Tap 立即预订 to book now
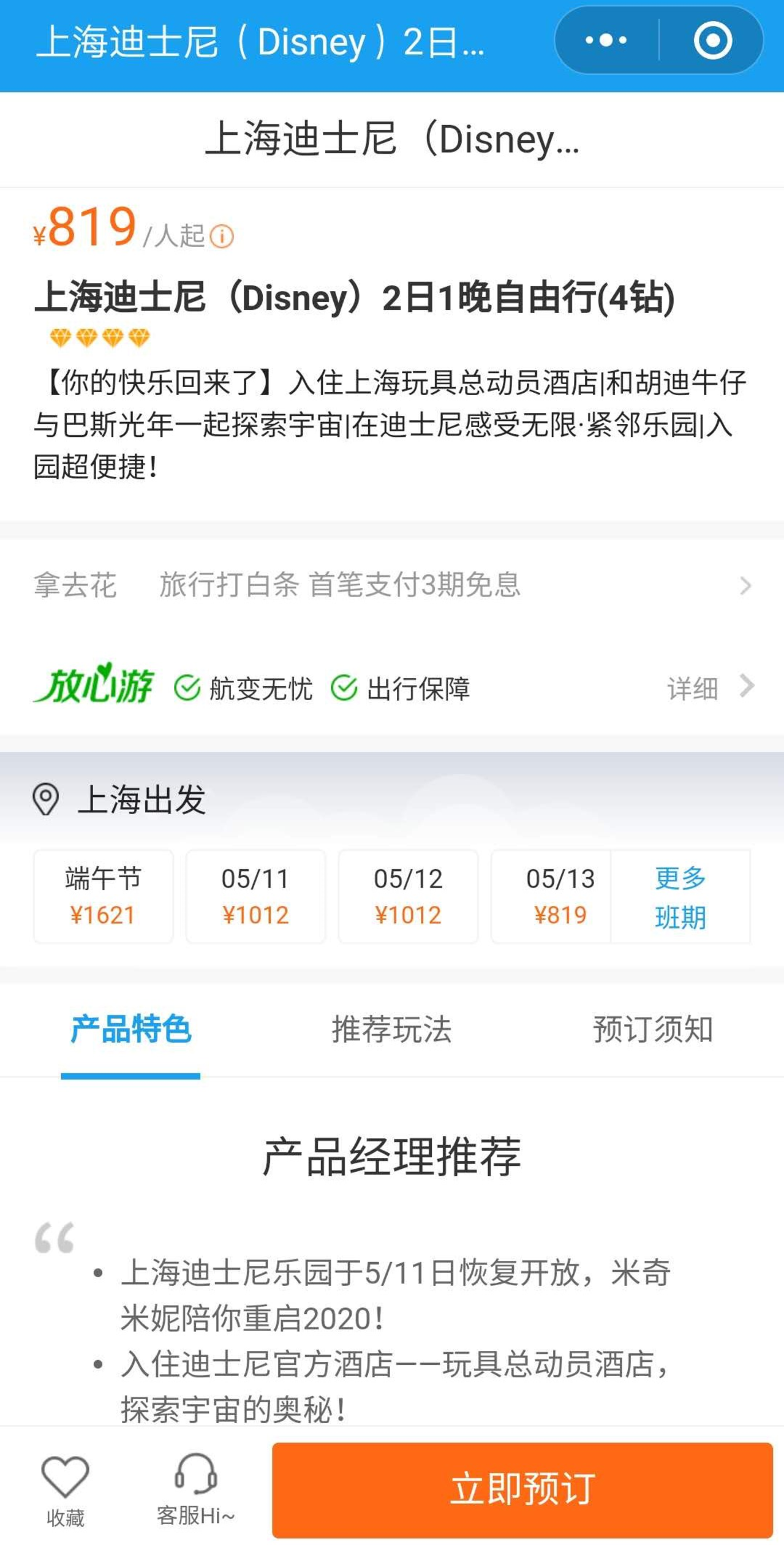The image size is (784, 1545). (x=522, y=1489)
